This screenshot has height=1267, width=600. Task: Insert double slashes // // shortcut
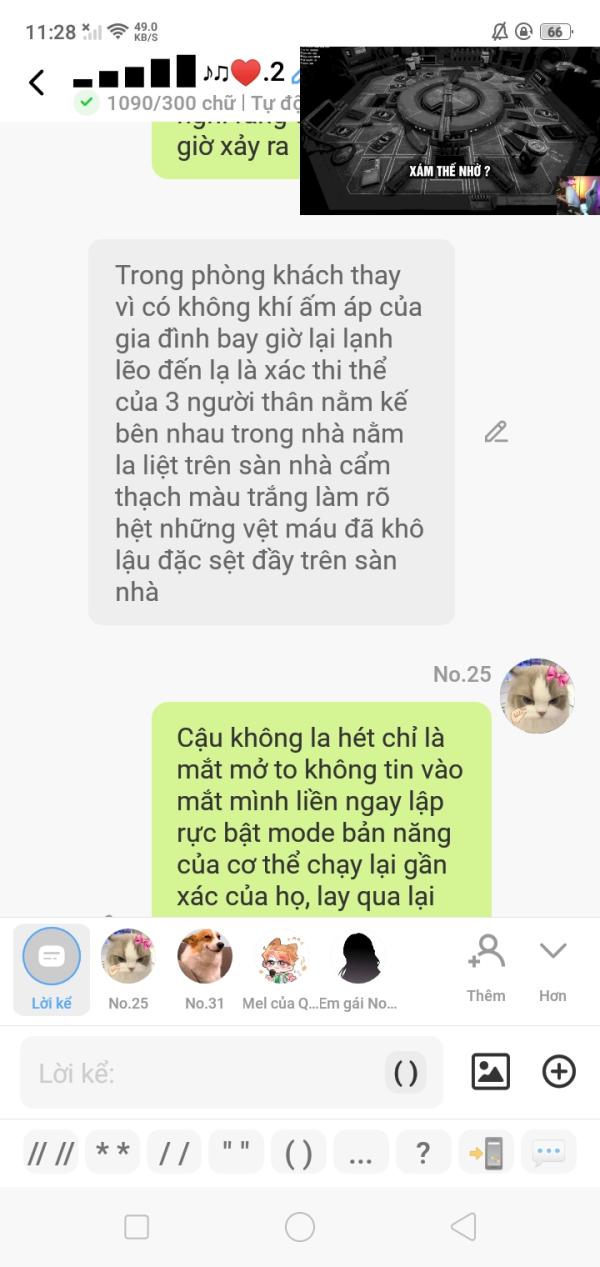pos(51,1152)
